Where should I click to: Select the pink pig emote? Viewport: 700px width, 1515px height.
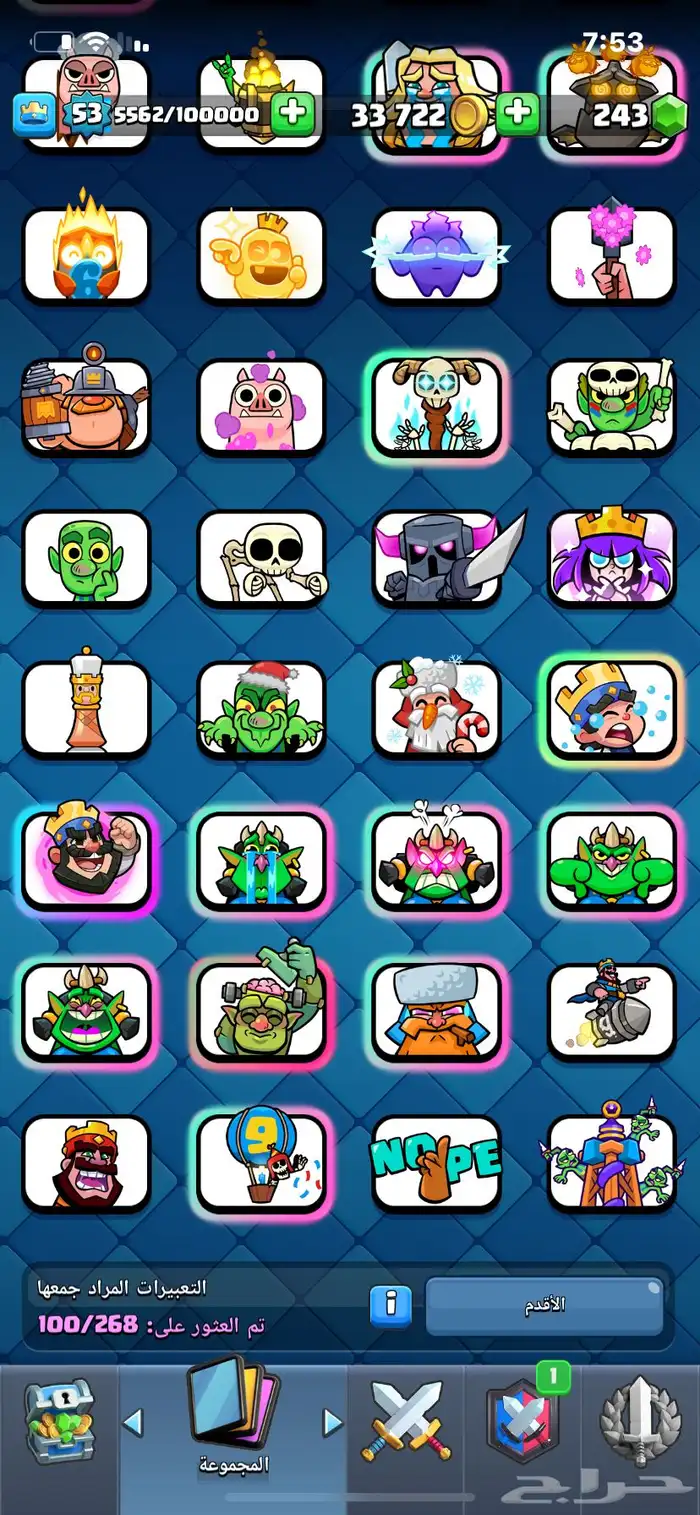pyautogui.click(x=262, y=406)
